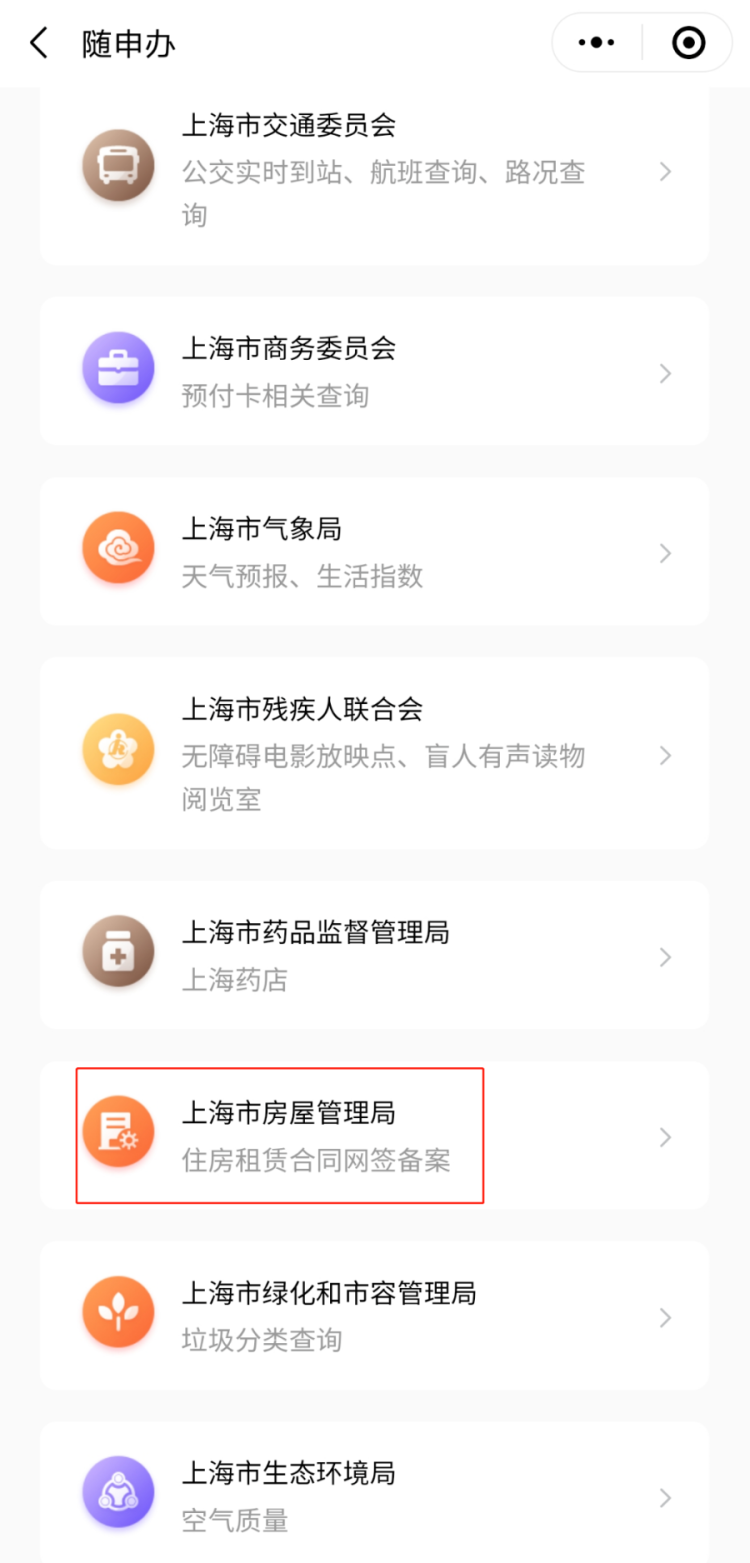Close the mini program via circle icon
Image resolution: width=750 pixels, height=1563 pixels.
(689, 43)
